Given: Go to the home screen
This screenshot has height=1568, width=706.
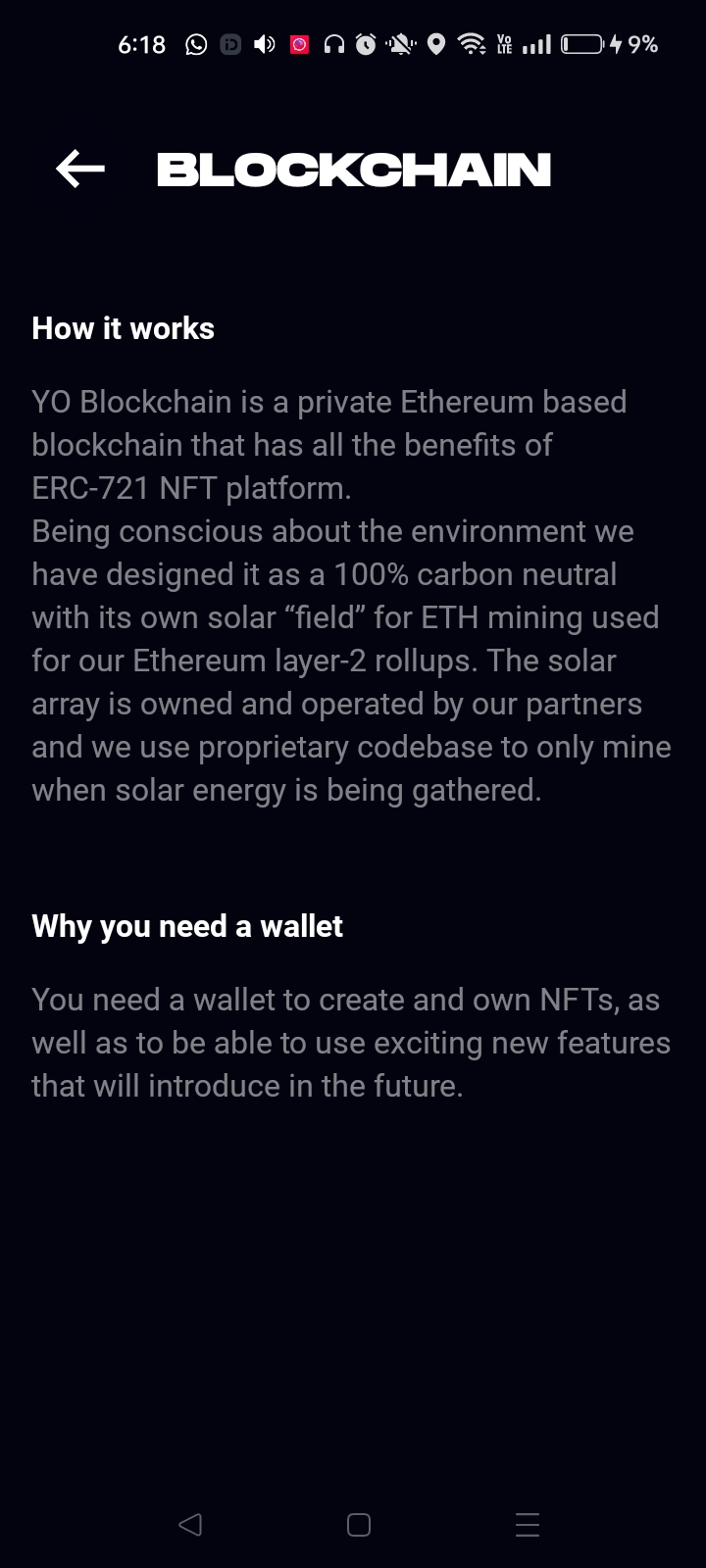Looking at the screenshot, I should tap(359, 1524).
